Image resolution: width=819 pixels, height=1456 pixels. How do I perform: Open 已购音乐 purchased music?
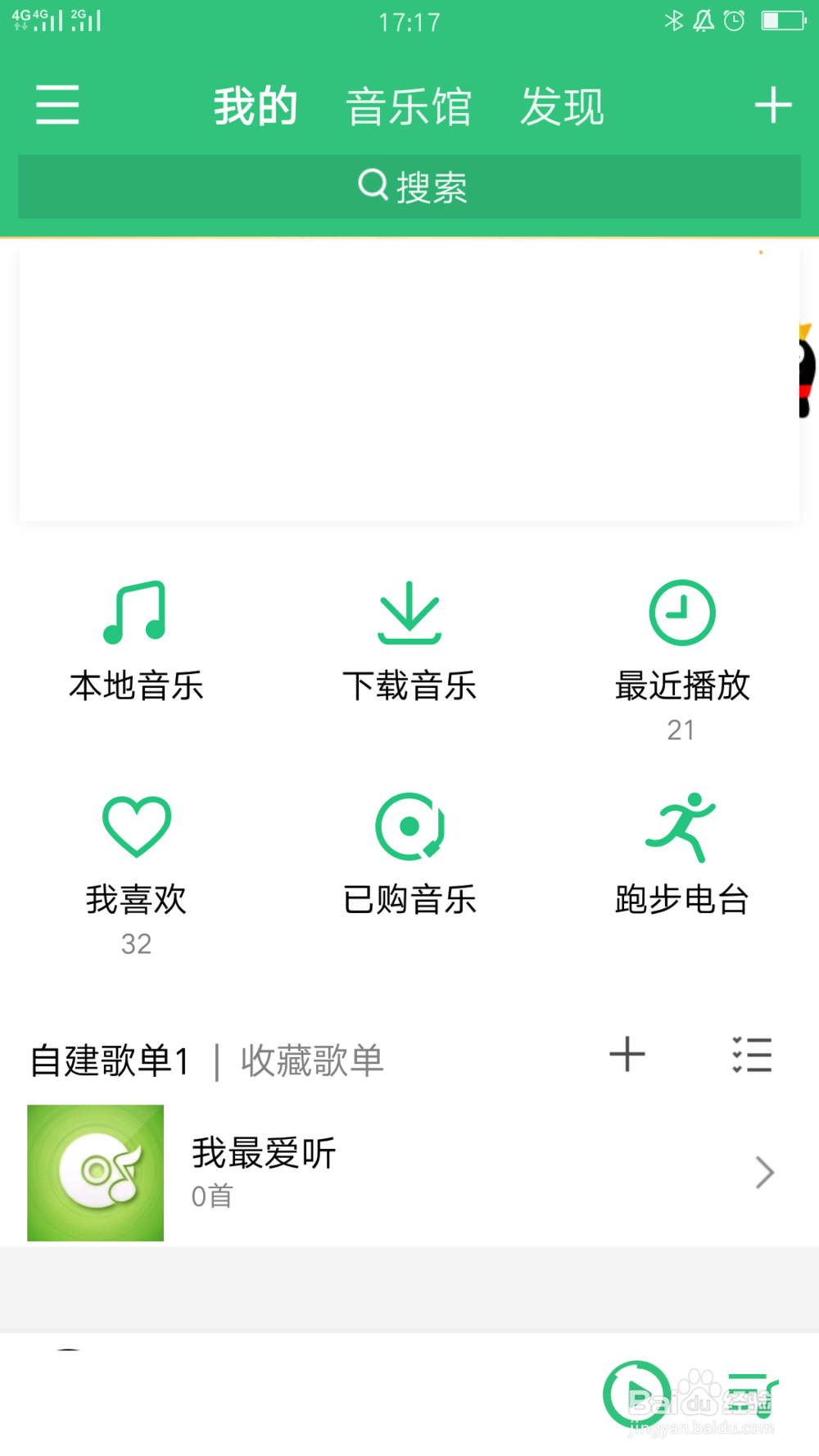[x=409, y=856]
